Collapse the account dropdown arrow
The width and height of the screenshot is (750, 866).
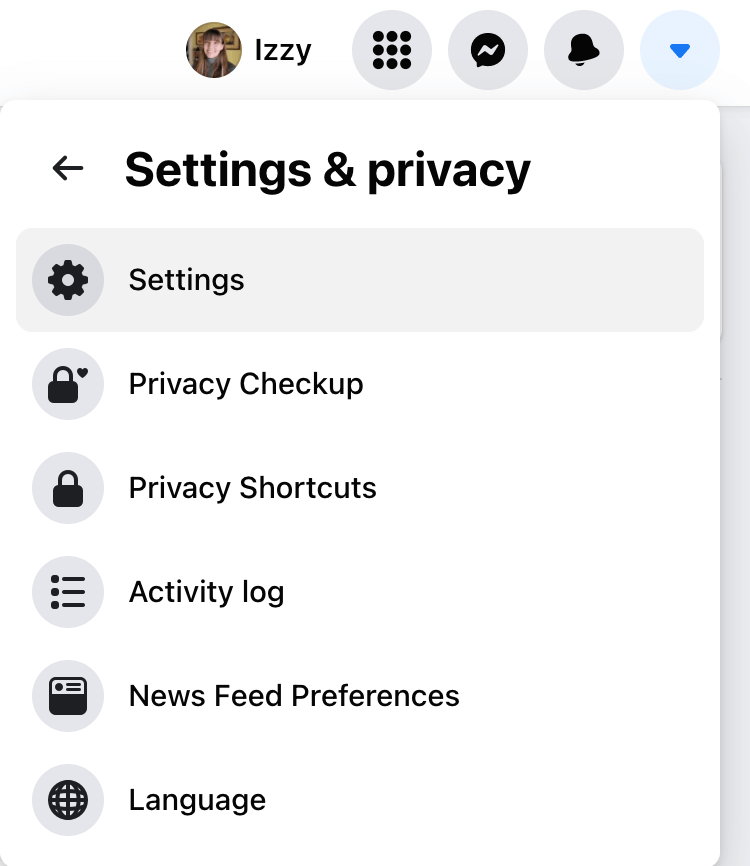[680, 50]
